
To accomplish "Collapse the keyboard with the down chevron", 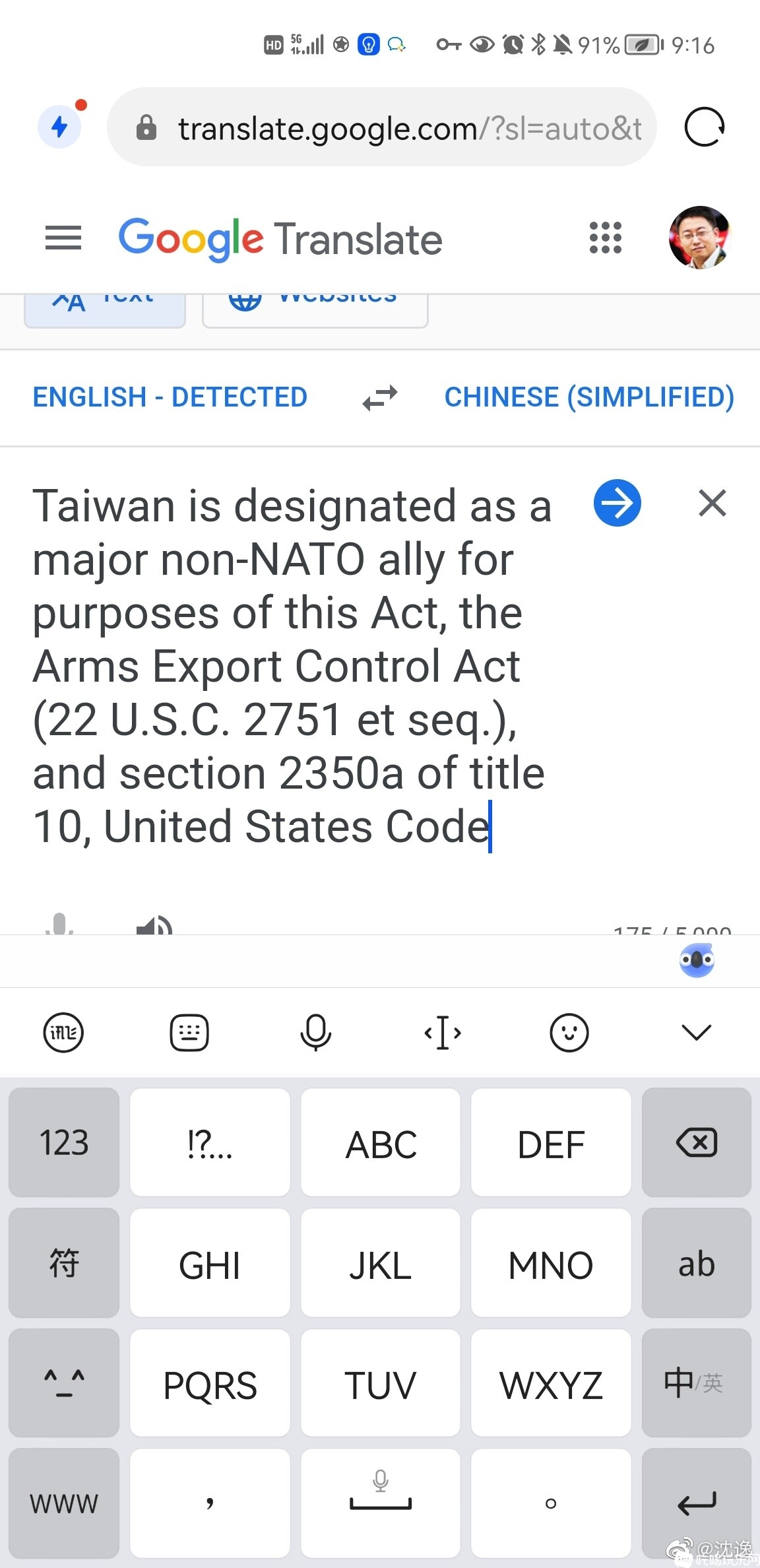I will [696, 1032].
